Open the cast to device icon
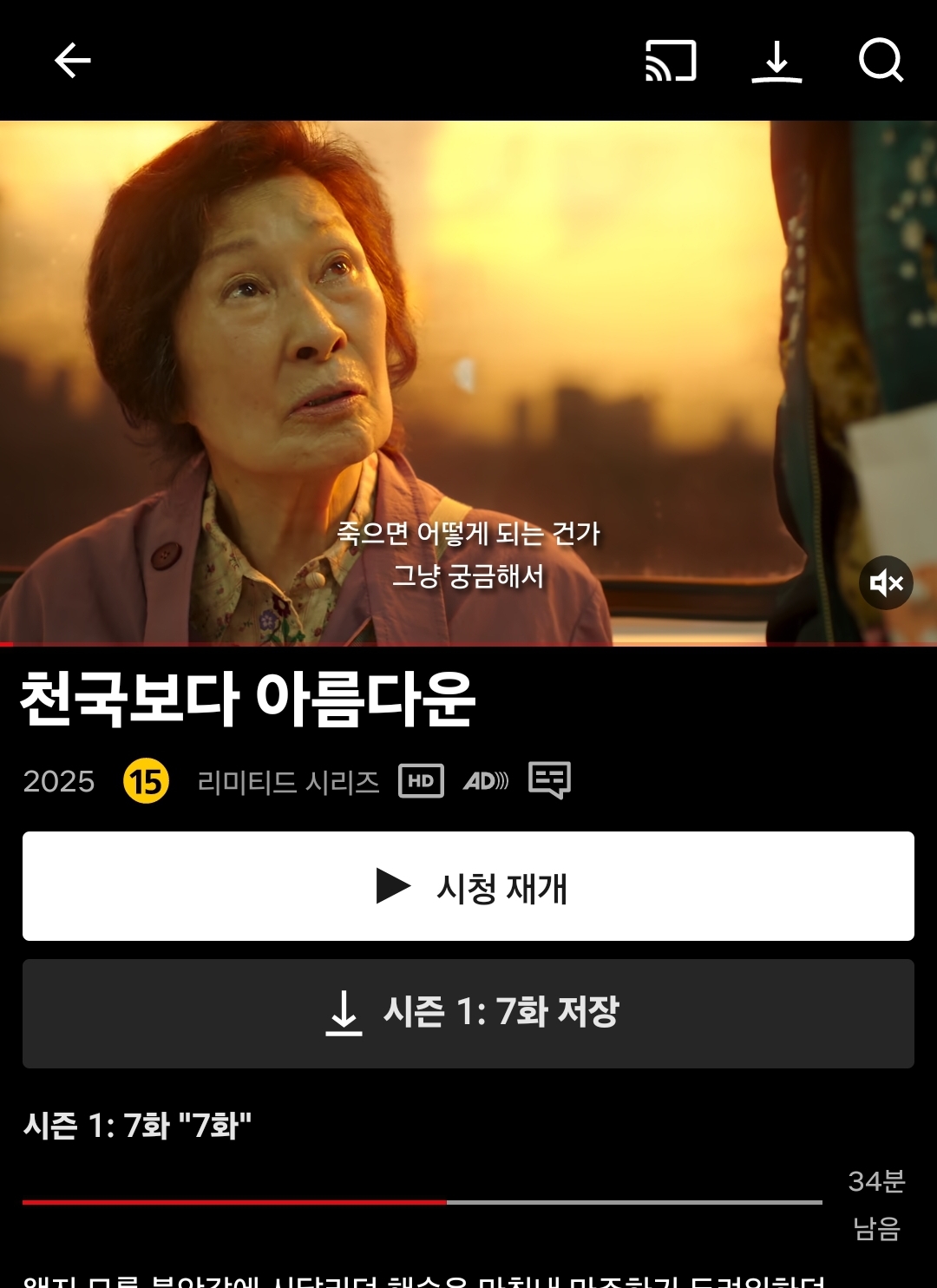The height and width of the screenshot is (1288, 937). click(671, 61)
